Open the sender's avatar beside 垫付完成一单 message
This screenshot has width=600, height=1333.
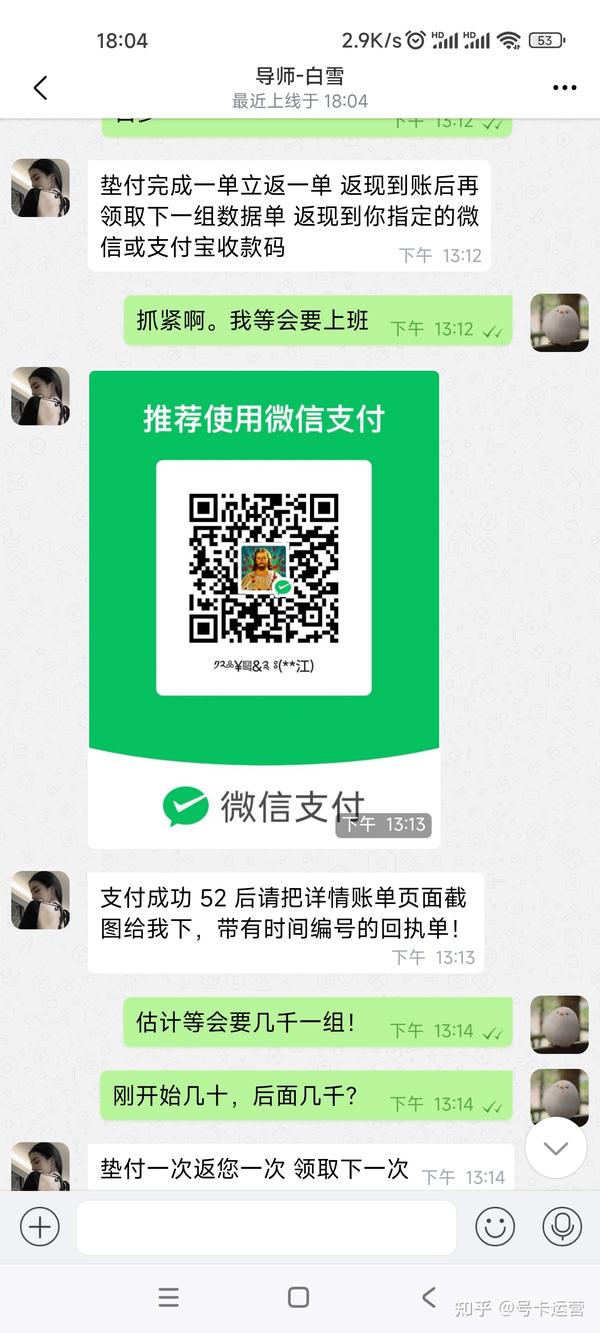click(x=40, y=188)
